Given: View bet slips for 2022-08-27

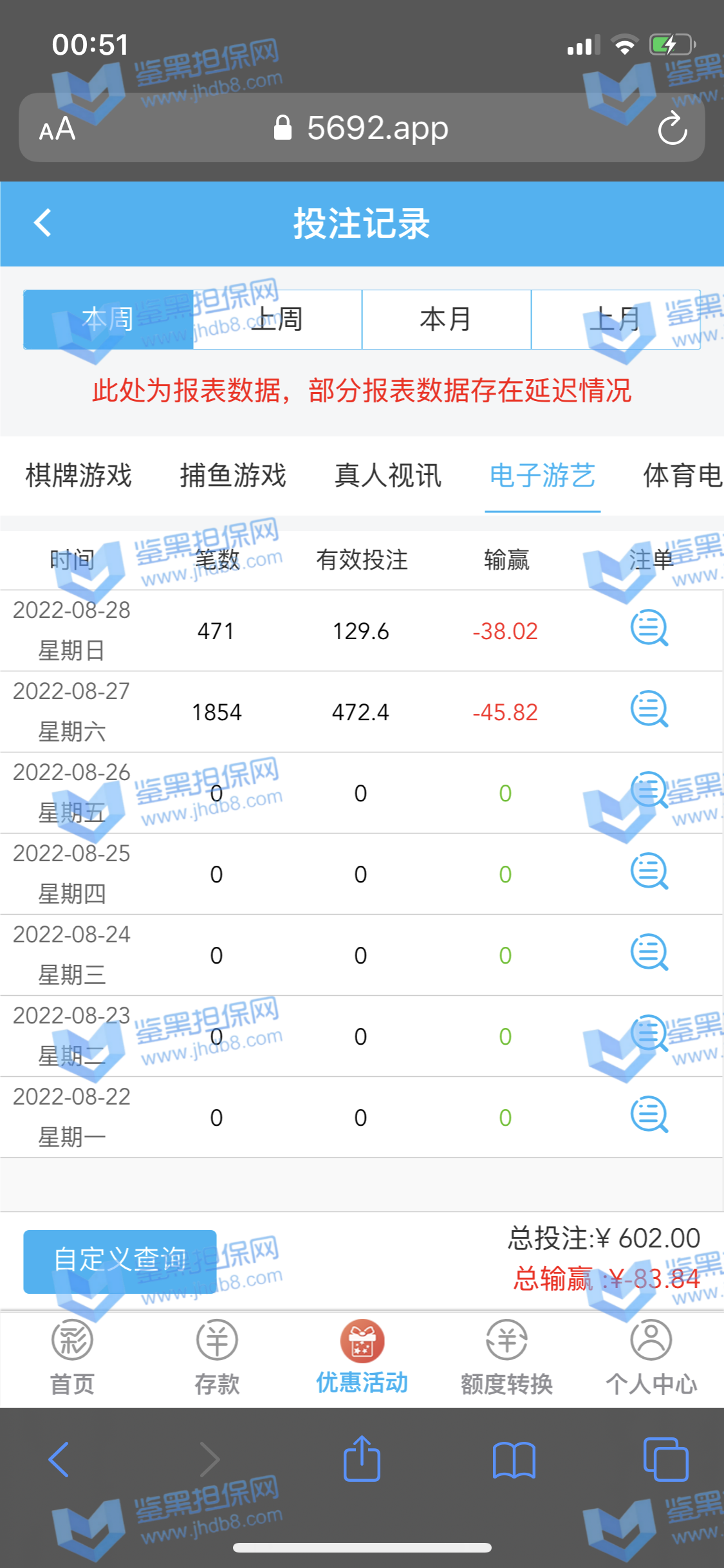Looking at the screenshot, I should tap(649, 709).
